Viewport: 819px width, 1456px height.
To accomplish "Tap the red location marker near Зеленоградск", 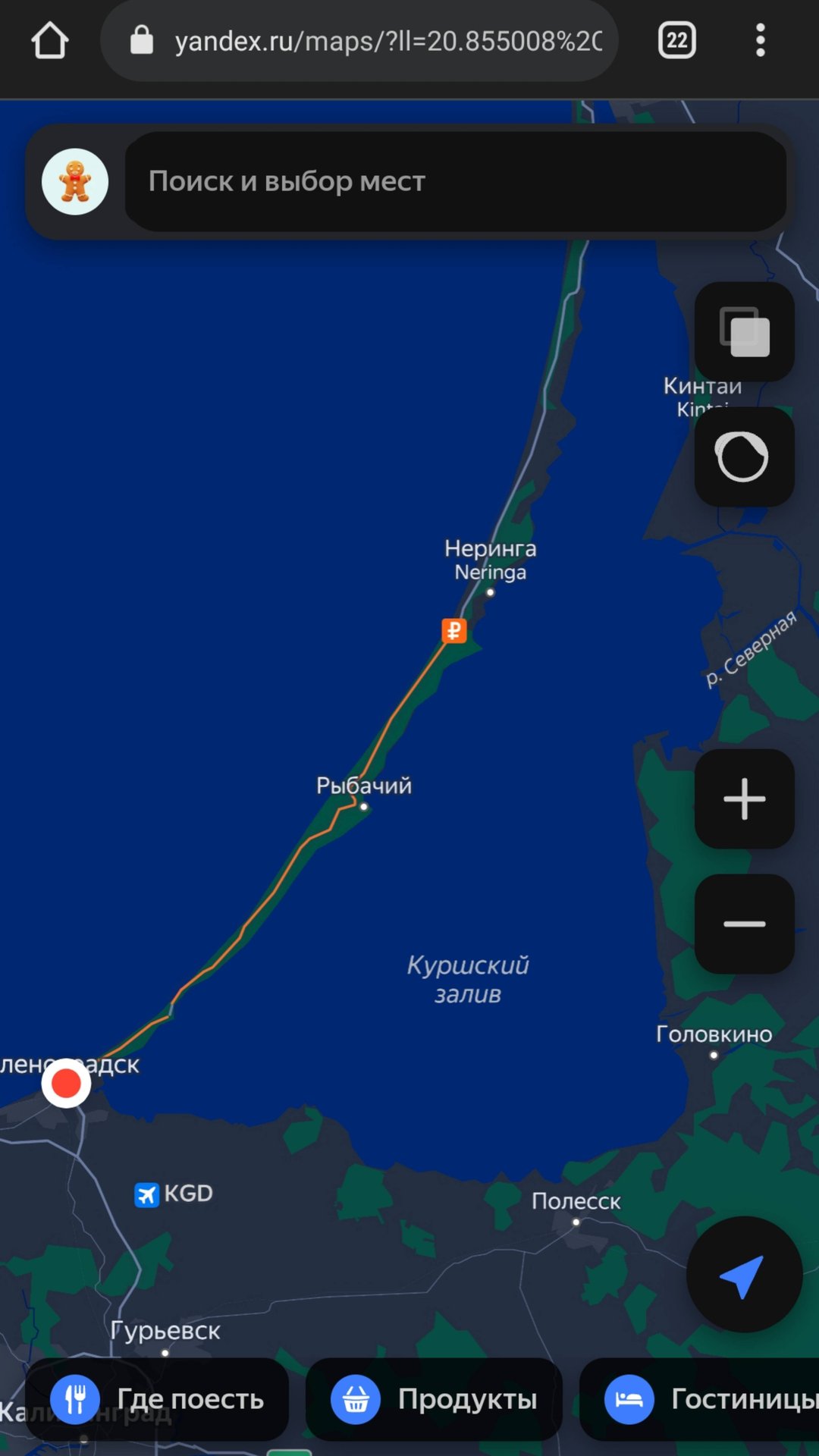I will coord(66,1083).
